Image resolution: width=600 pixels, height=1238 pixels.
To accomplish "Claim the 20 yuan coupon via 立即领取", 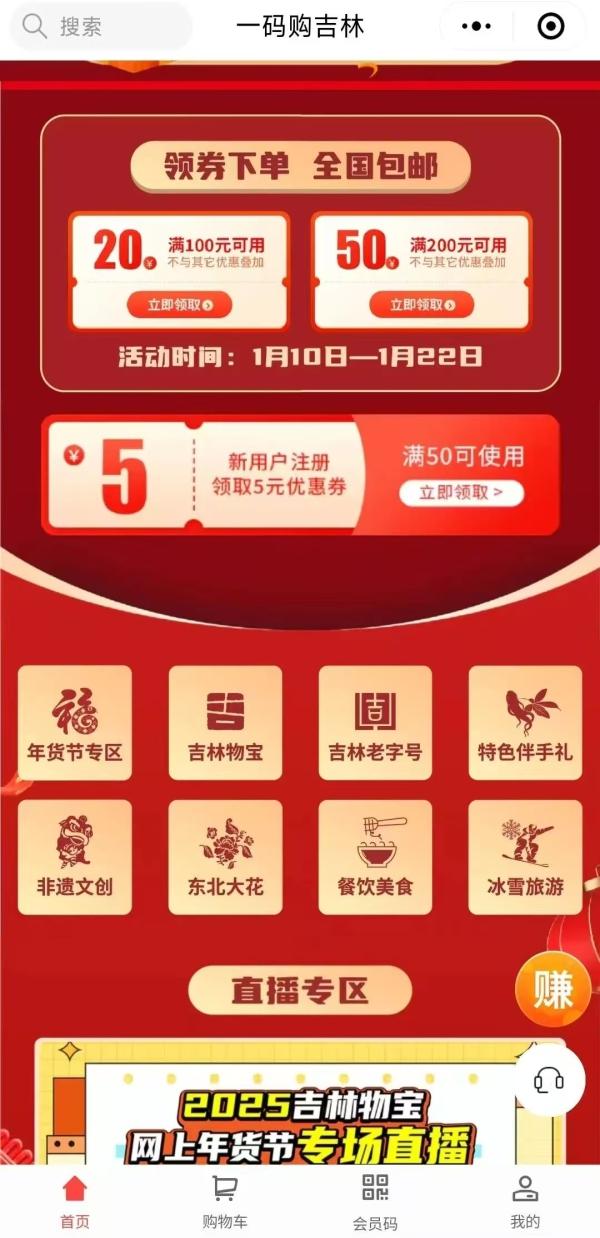I will pyautogui.click(x=179, y=305).
